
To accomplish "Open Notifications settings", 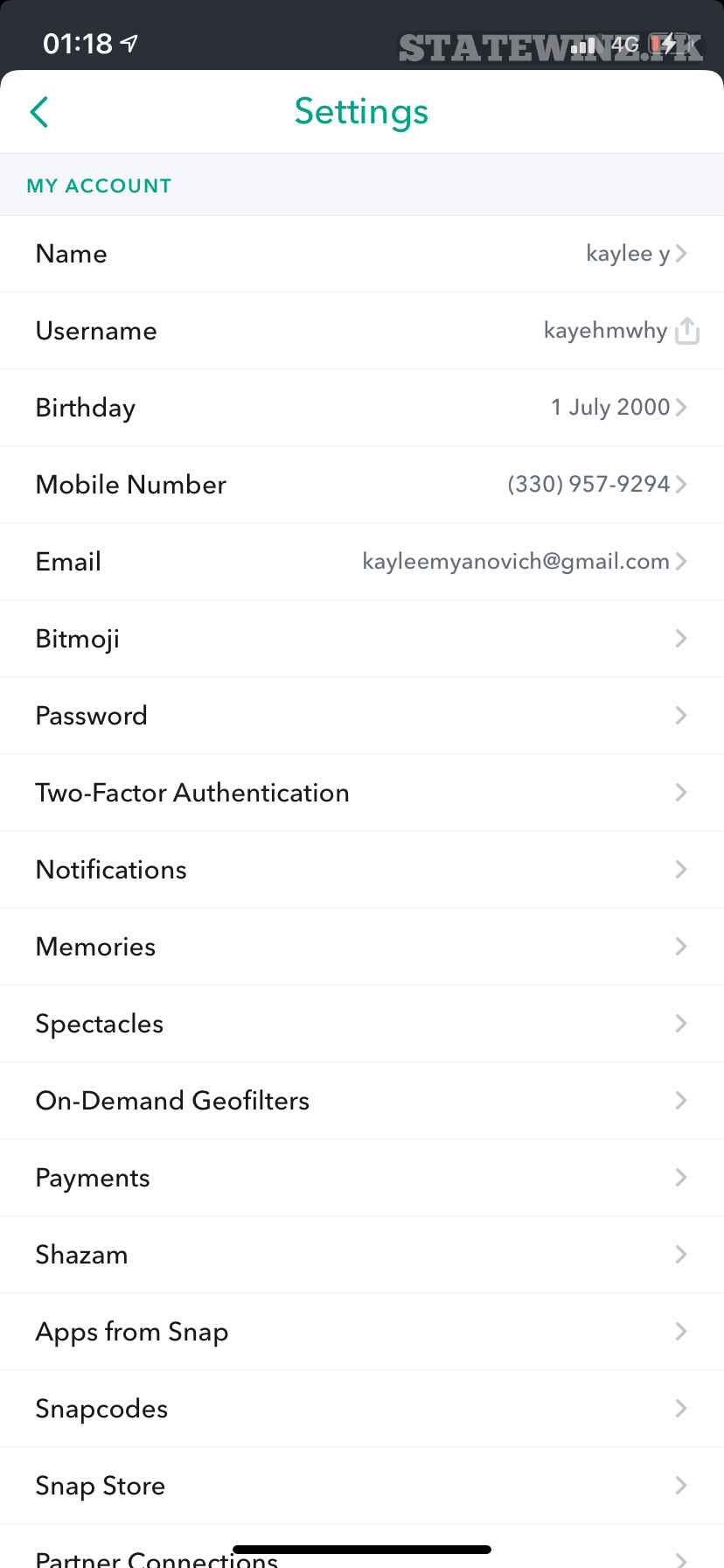I will [x=362, y=870].
